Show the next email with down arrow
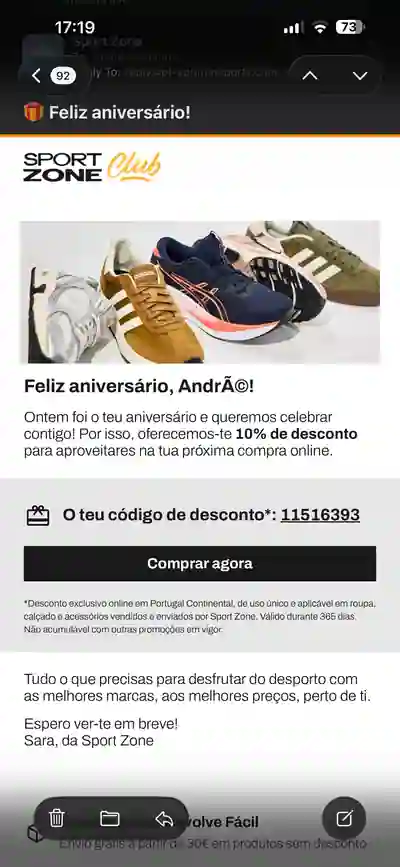 360,76
